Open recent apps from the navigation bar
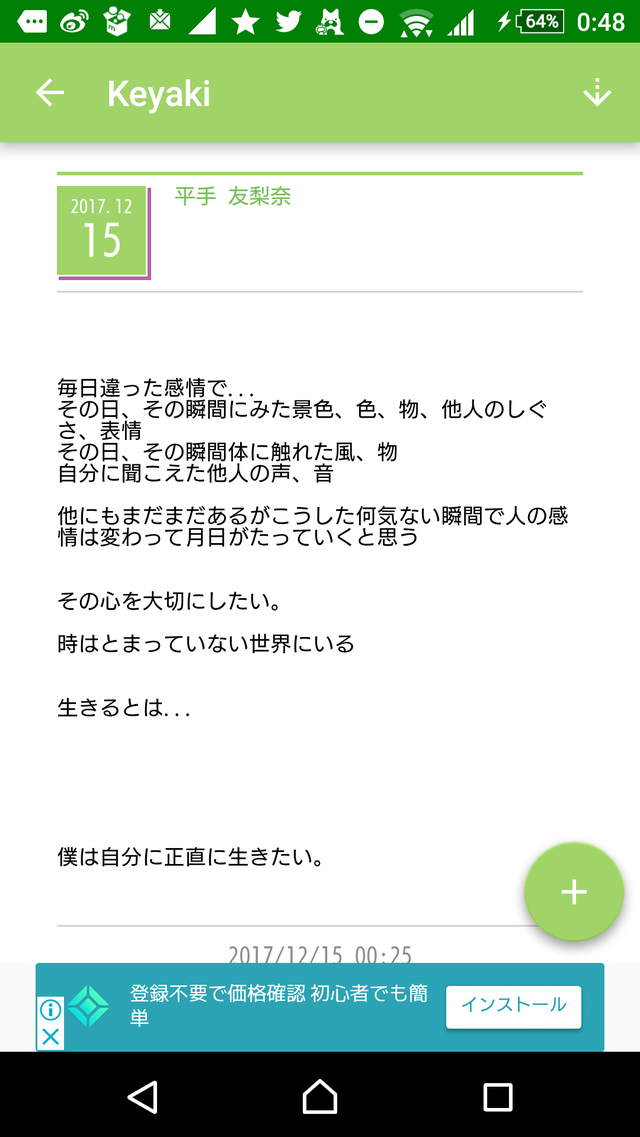Image resolution: width=640 pixels, height=1137 pixels. [x=498, y=1097]
